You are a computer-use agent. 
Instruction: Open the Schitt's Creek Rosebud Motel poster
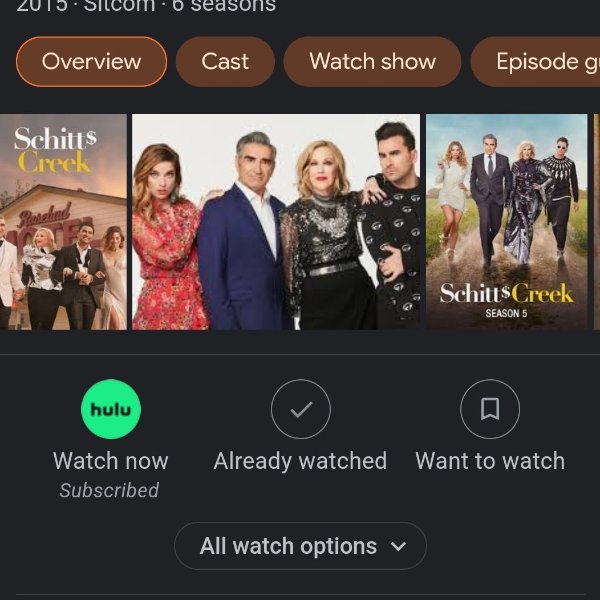click(x=63, y=222)
